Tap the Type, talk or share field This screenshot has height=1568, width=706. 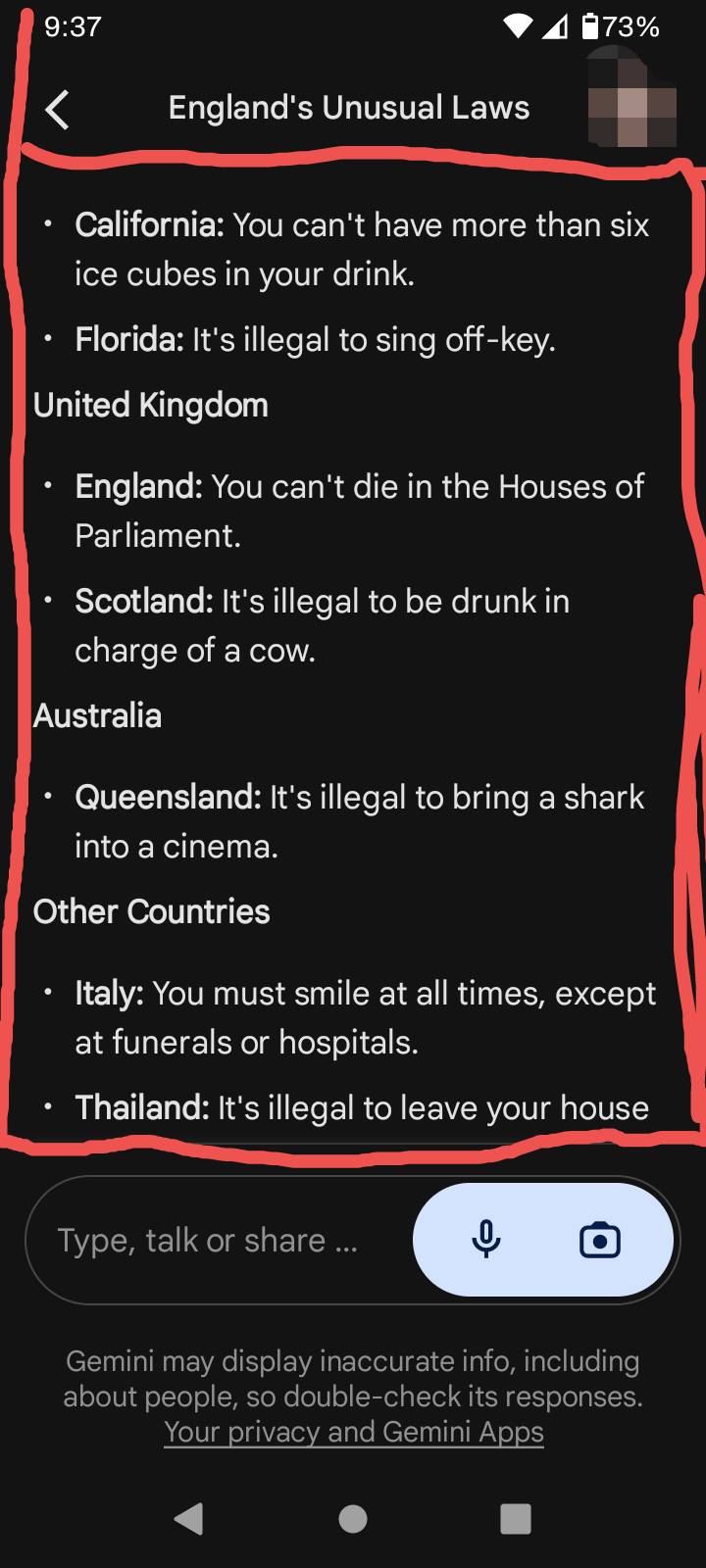pyautogui.click(x=208, y=1241)
